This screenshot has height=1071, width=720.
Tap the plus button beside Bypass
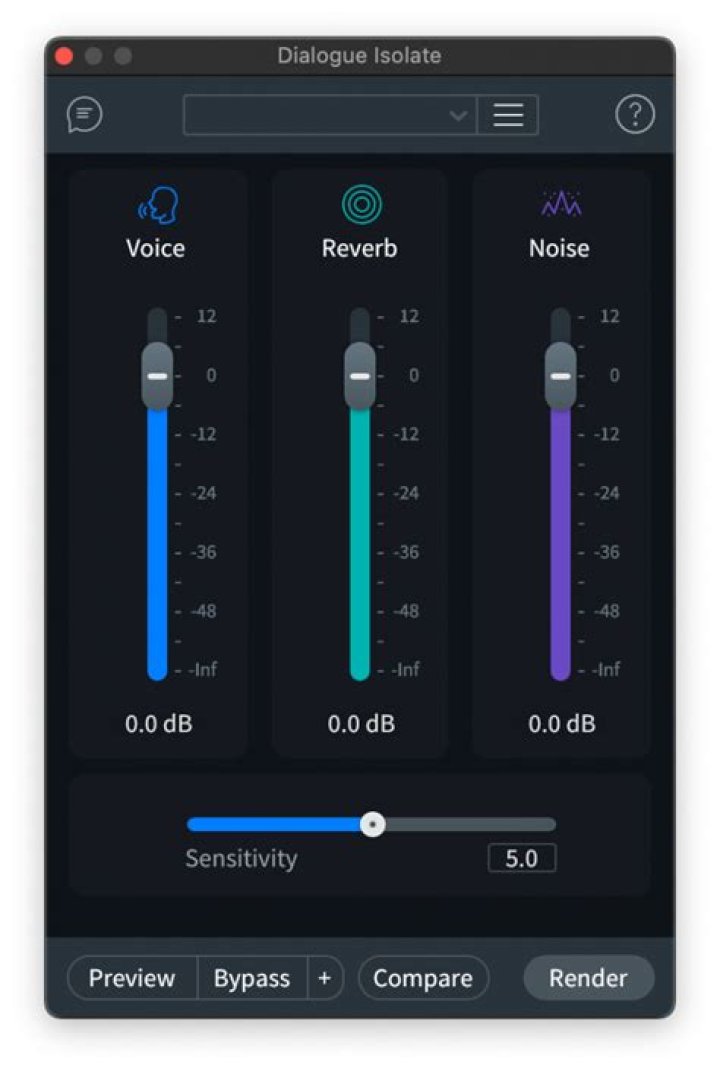[x=324, y=978]
